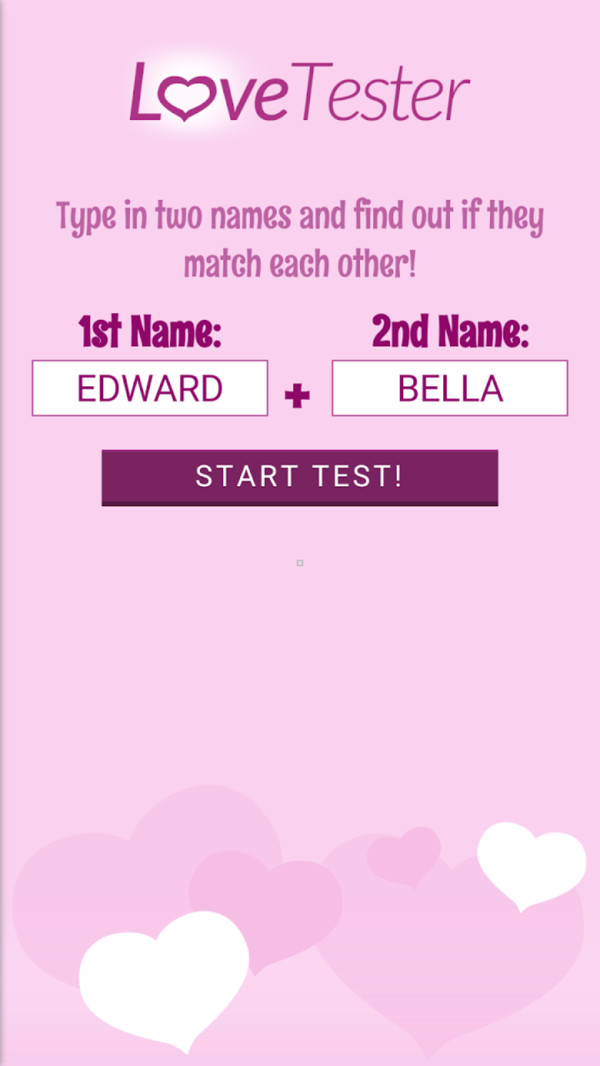Edit the 2nd Name field showing BELLA

click(449, 388)
